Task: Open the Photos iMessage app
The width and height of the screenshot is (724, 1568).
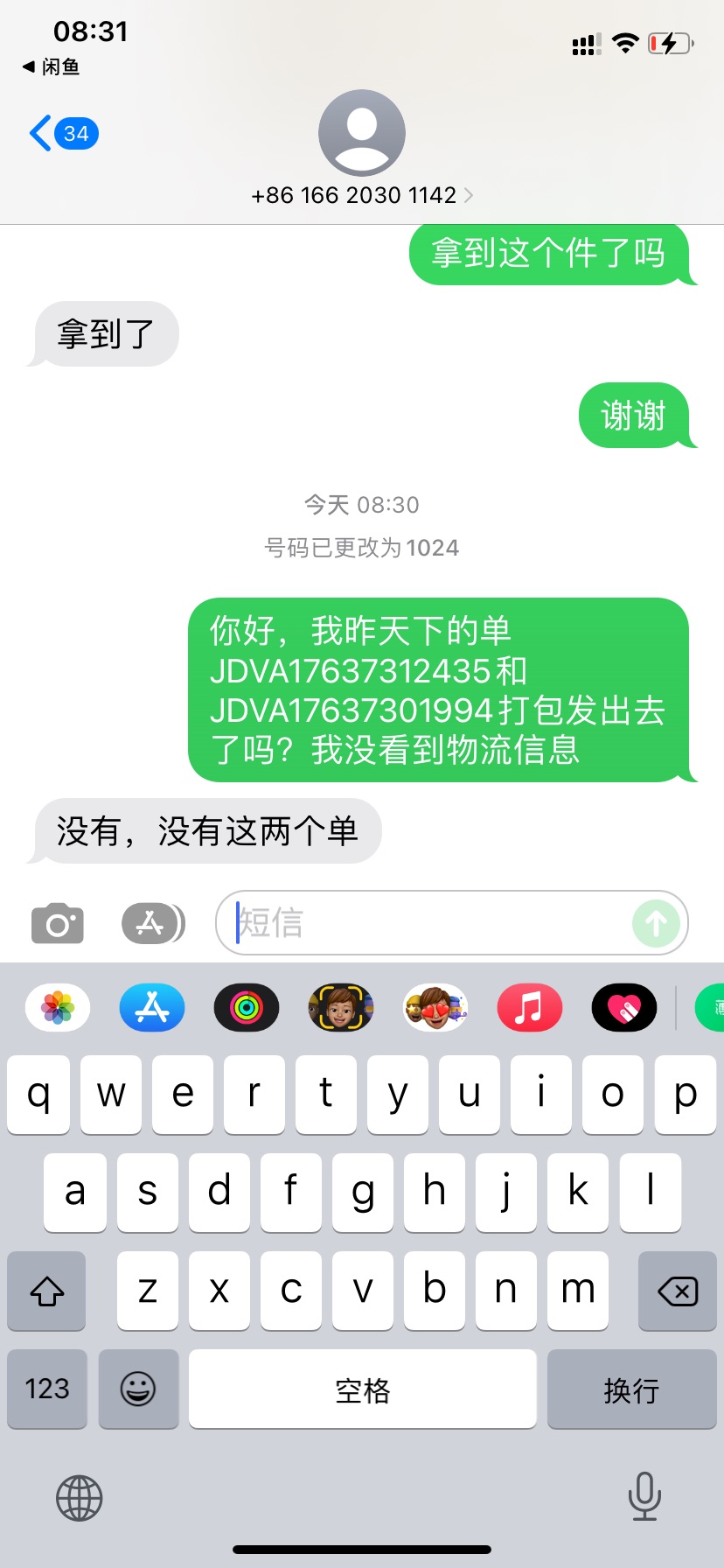Action: (58, 1007)
